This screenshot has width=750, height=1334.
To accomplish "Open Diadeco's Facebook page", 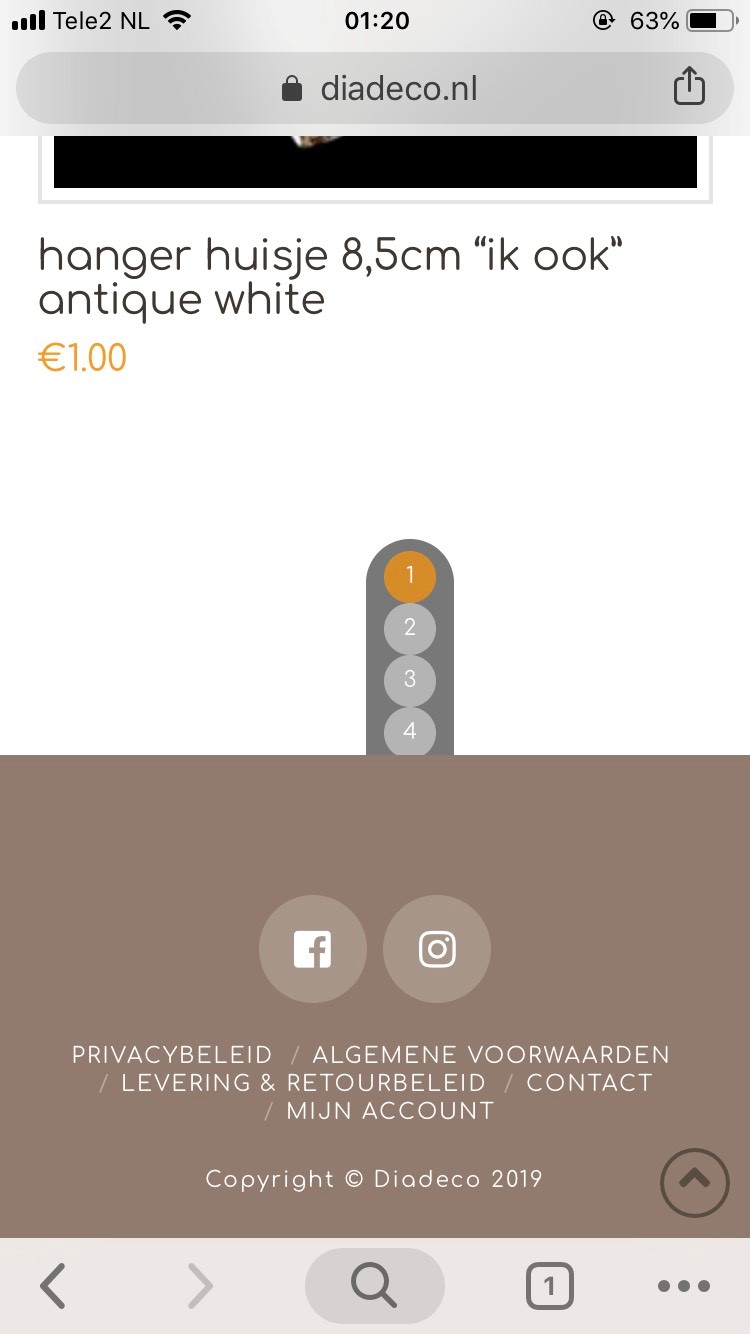I will 313,949.
